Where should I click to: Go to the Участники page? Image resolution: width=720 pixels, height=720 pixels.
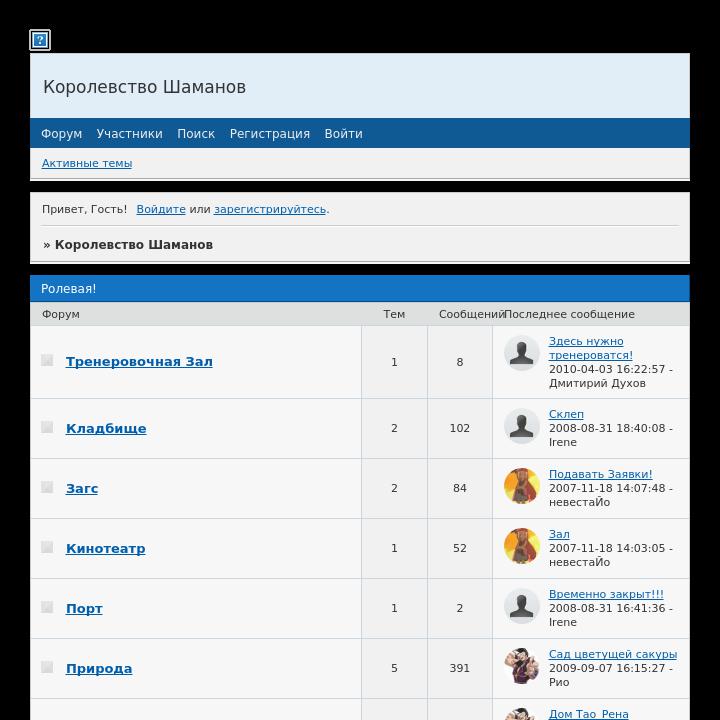click(129, 133)
